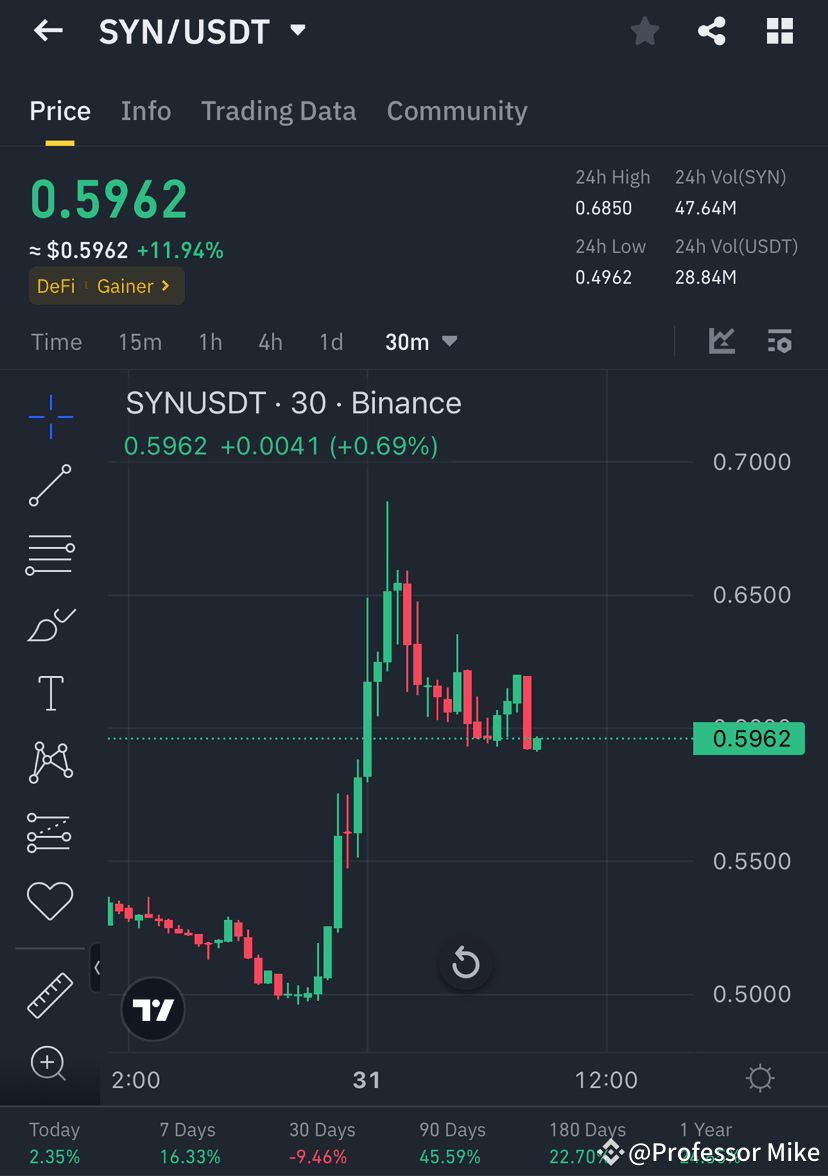Viewport: 828px width, 1176px height.
Task: Select the crosshair cursor tool
Action: click(50, 418)
